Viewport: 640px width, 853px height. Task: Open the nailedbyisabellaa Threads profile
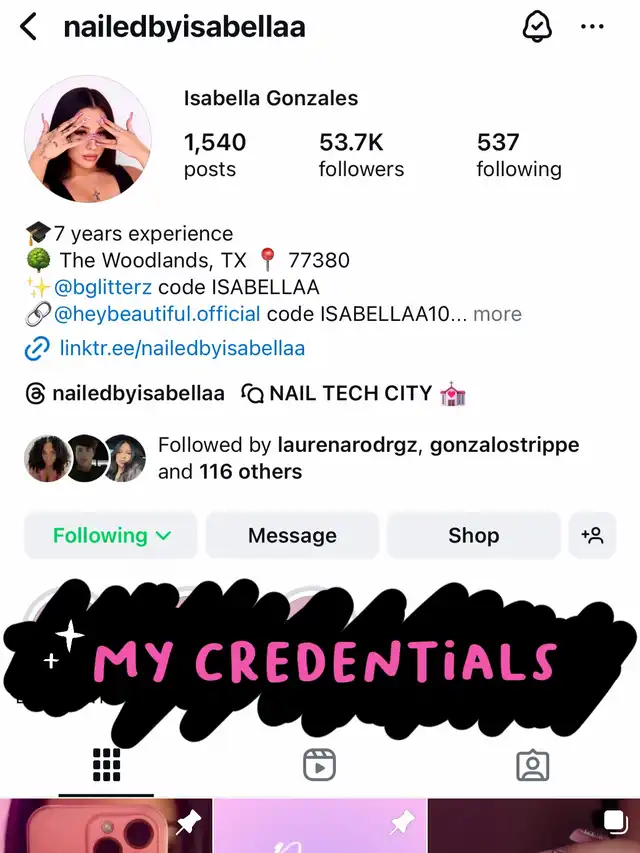point(126,393)
